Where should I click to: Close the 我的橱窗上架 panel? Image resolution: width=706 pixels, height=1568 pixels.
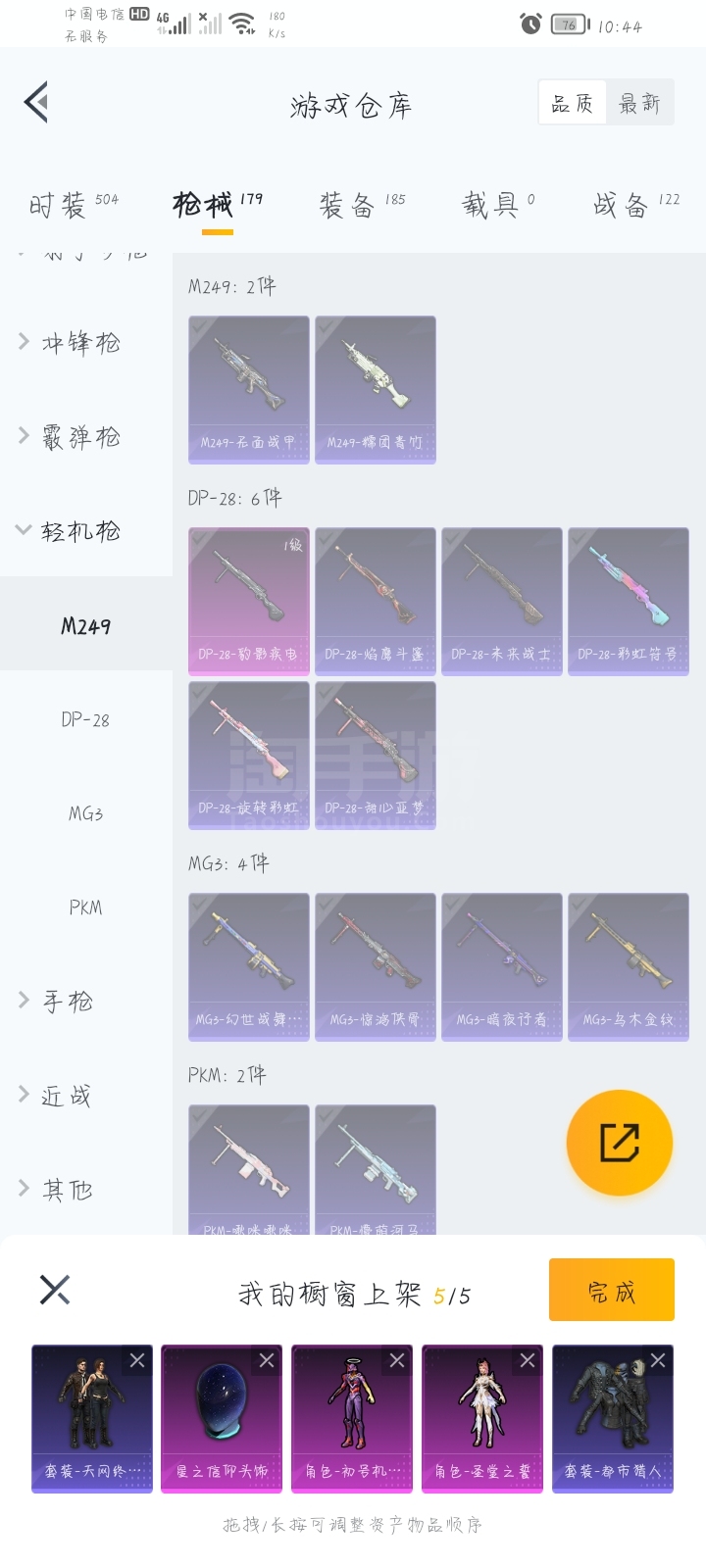click(x=55, y=1290)
